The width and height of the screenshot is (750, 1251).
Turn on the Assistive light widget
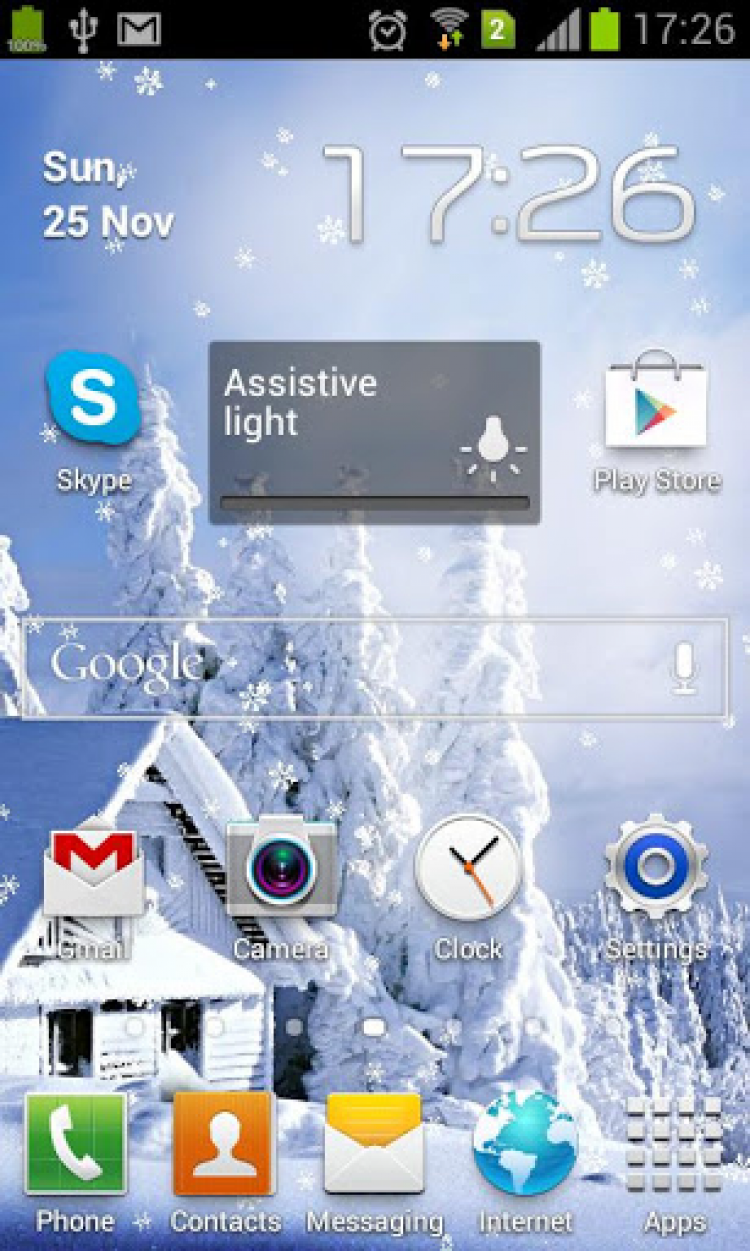tap(374, 432)
